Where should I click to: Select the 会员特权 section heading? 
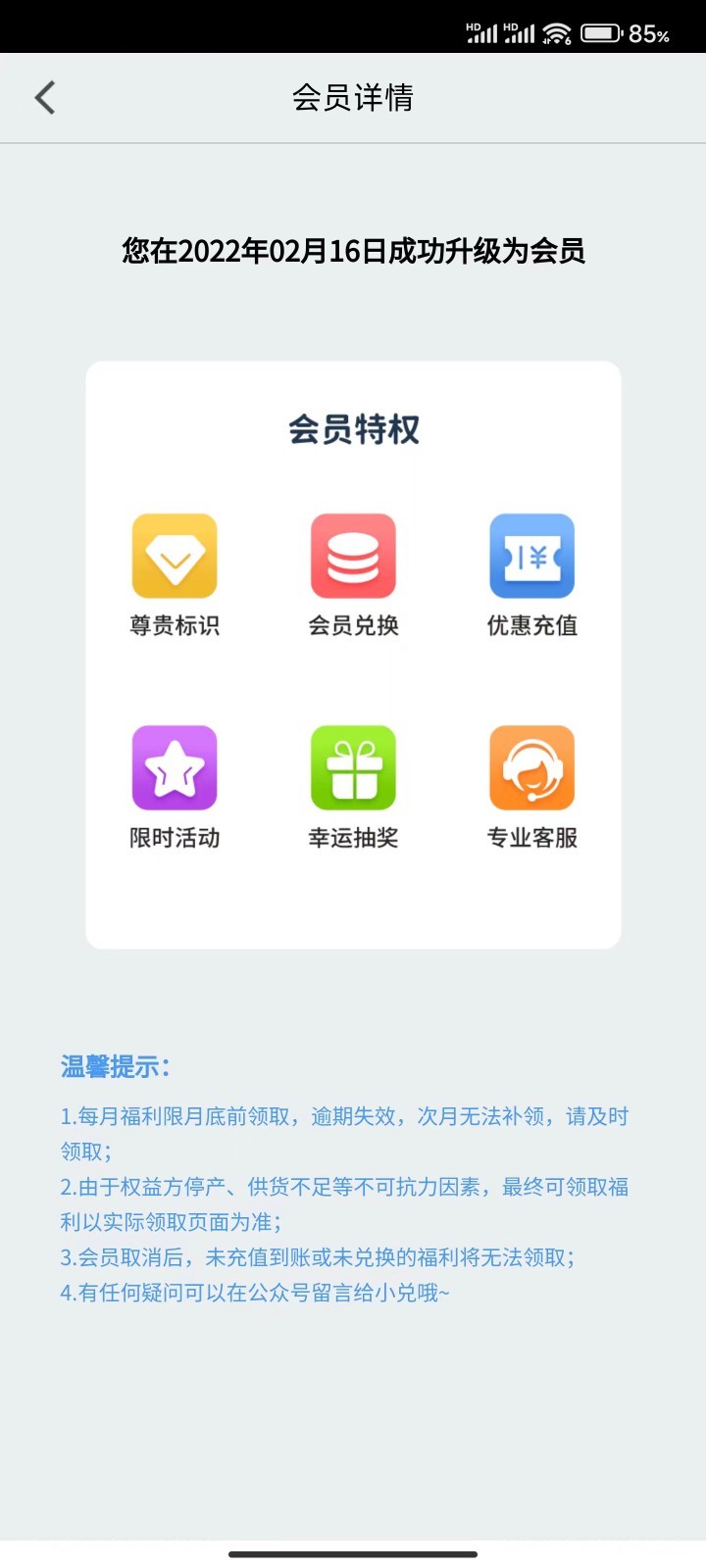[353, 428]
